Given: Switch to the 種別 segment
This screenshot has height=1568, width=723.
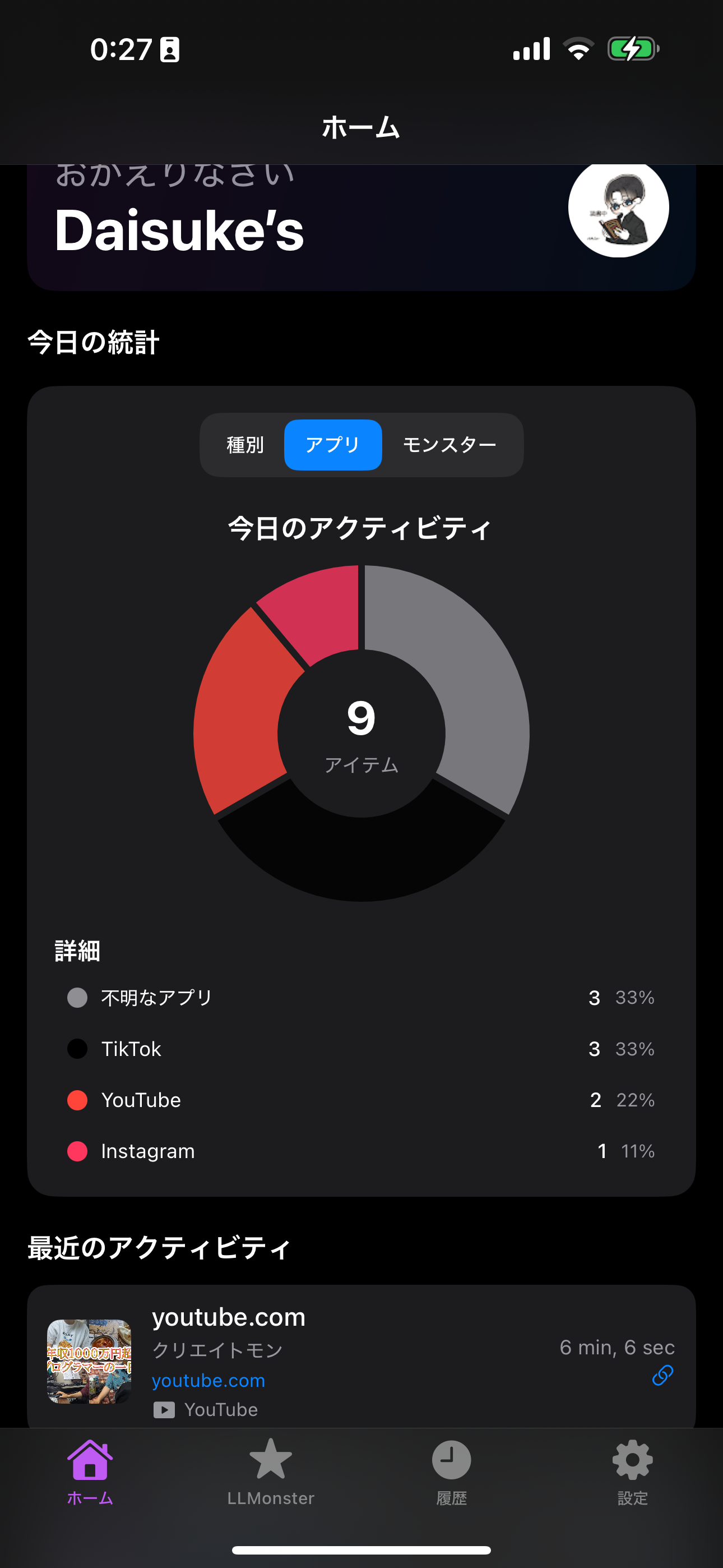Looking at the screenshot, I should point(245,445).
